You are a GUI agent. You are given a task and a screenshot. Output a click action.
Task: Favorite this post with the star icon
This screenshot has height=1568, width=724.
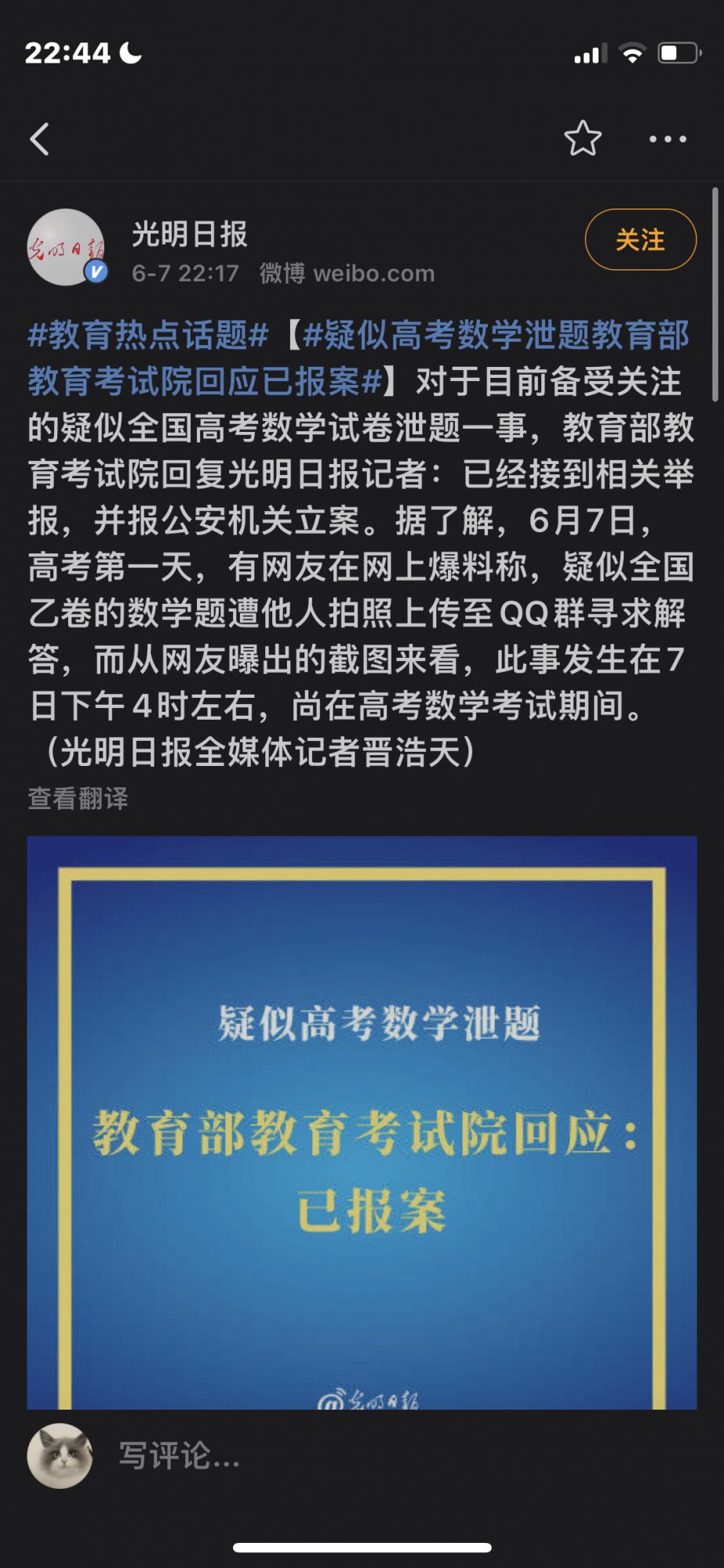coord(583,139)
